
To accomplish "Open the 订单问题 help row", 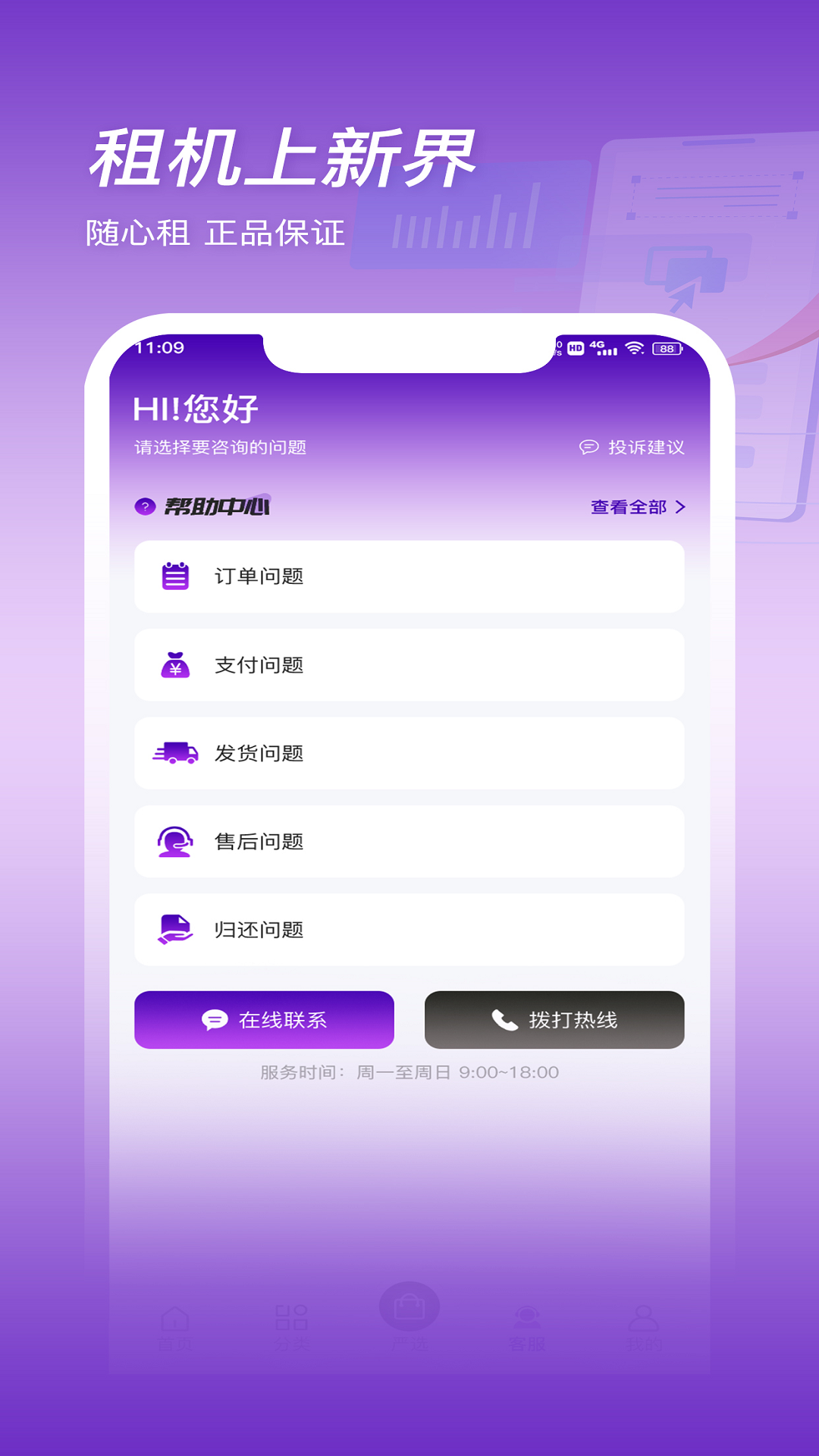I will coord(408,576).
